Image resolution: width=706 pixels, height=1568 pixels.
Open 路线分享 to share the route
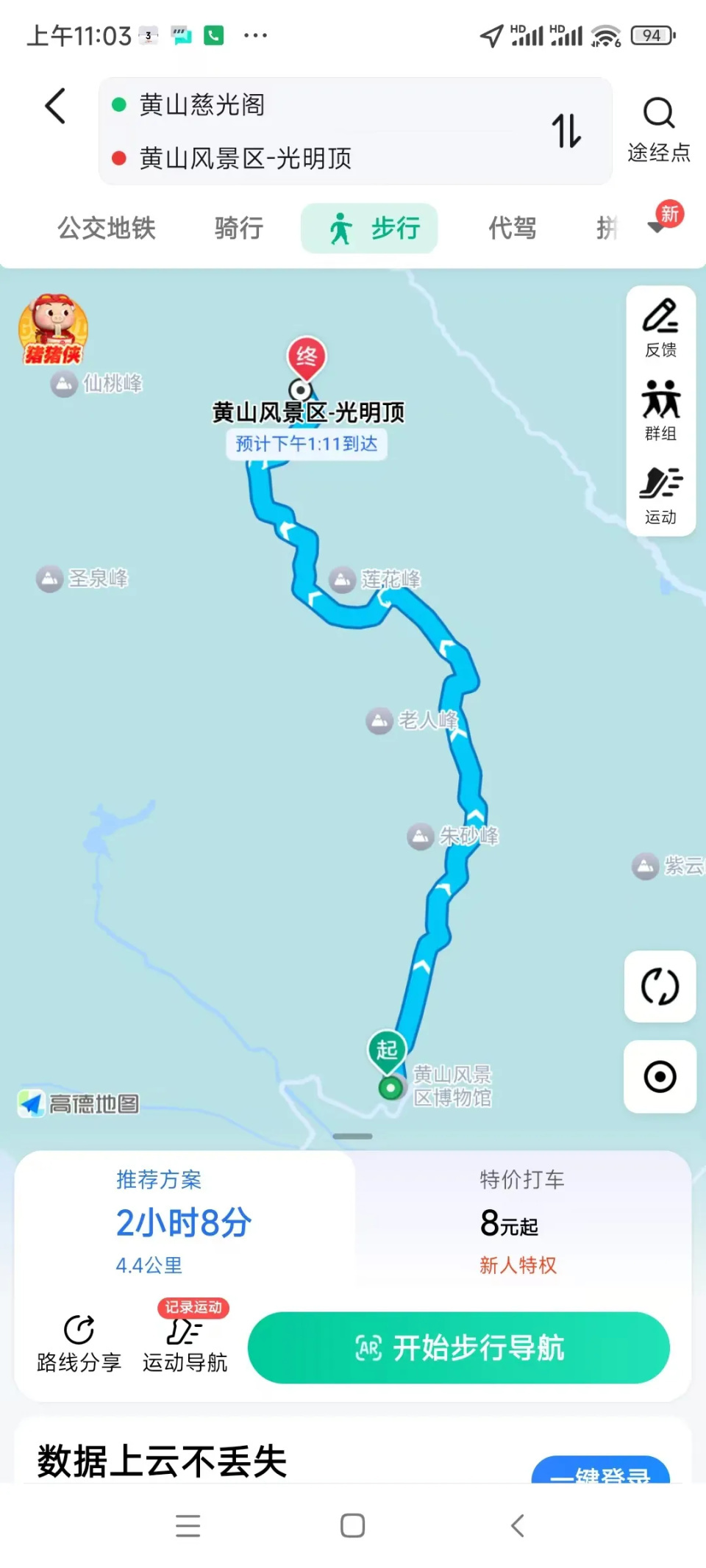(79, 1345)
